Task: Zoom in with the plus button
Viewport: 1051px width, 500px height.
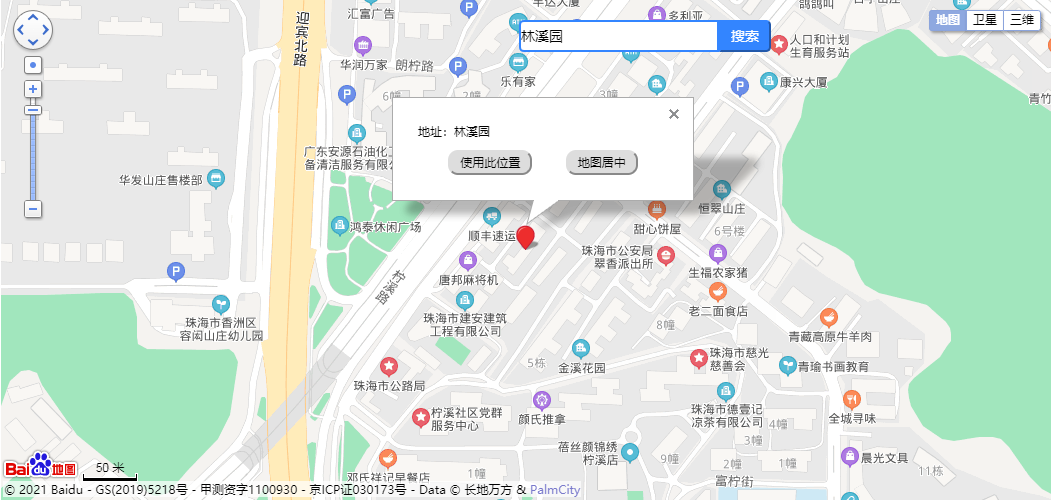Action: tap(33, 89)
